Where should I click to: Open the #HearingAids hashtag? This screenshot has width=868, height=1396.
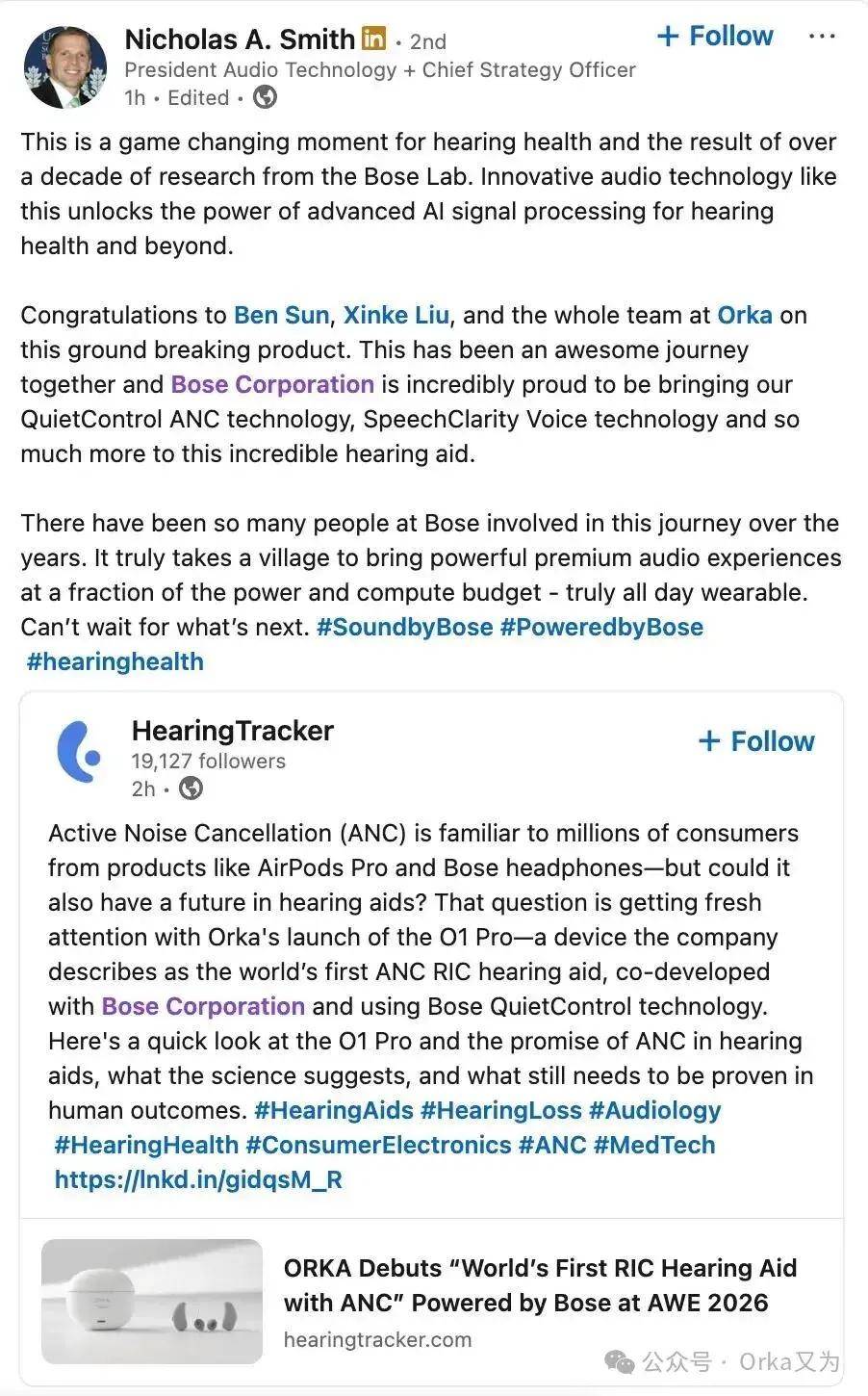point(333,1110)
